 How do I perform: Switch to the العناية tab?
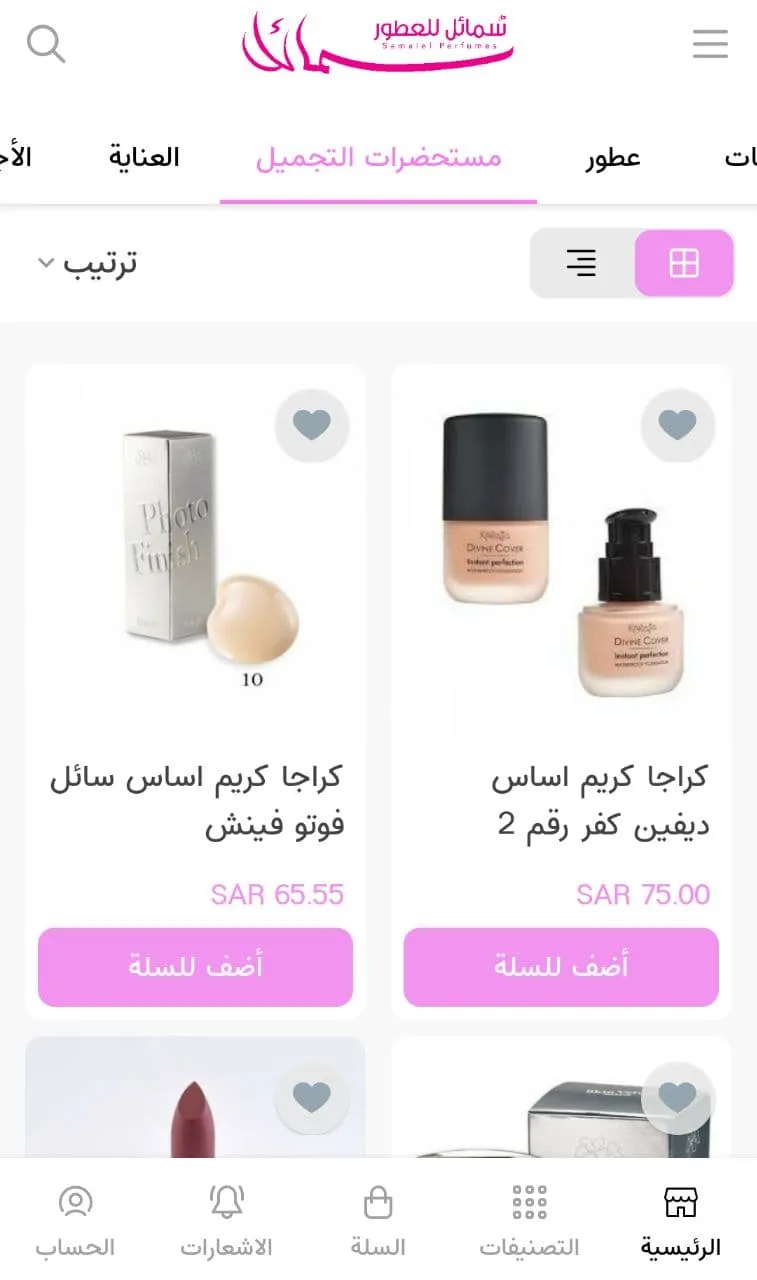pos(145,158)
